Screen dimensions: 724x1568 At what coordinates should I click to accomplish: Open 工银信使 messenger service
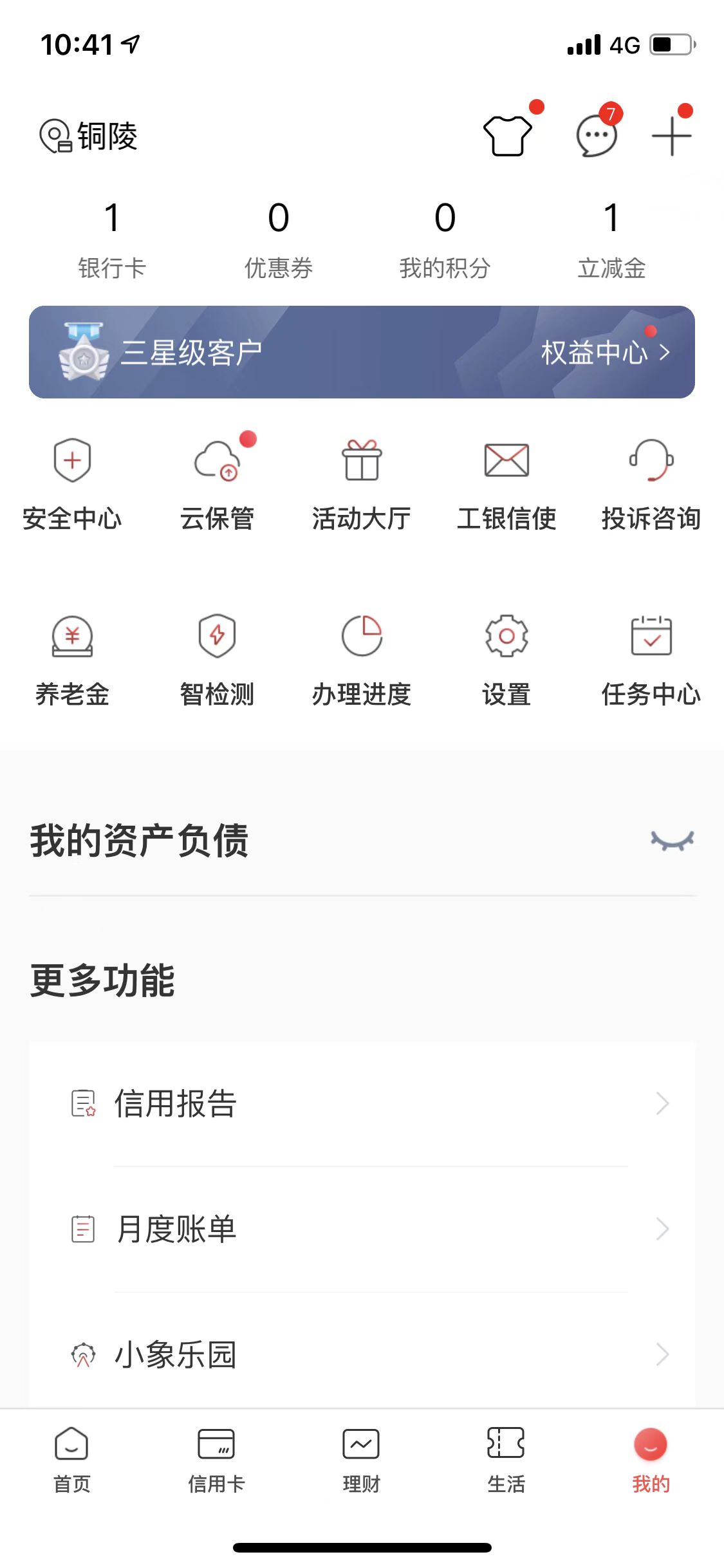(x=506, y=484)
